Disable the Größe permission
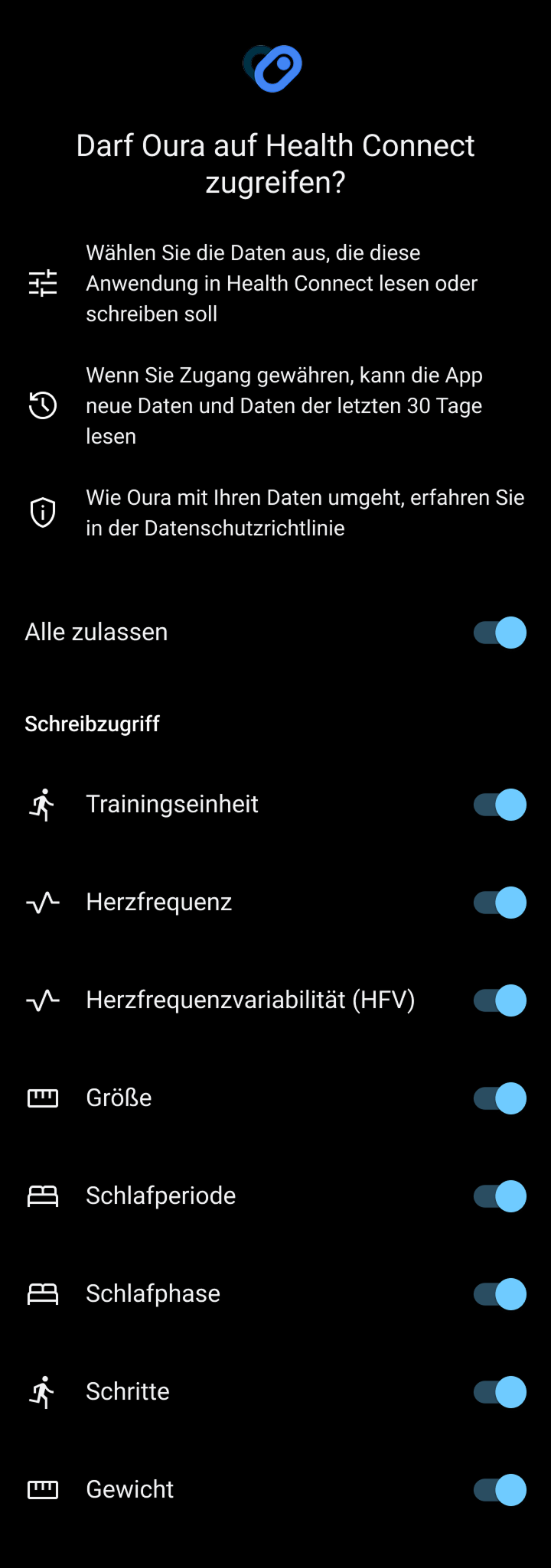551x1568 pixels. 500,1098
